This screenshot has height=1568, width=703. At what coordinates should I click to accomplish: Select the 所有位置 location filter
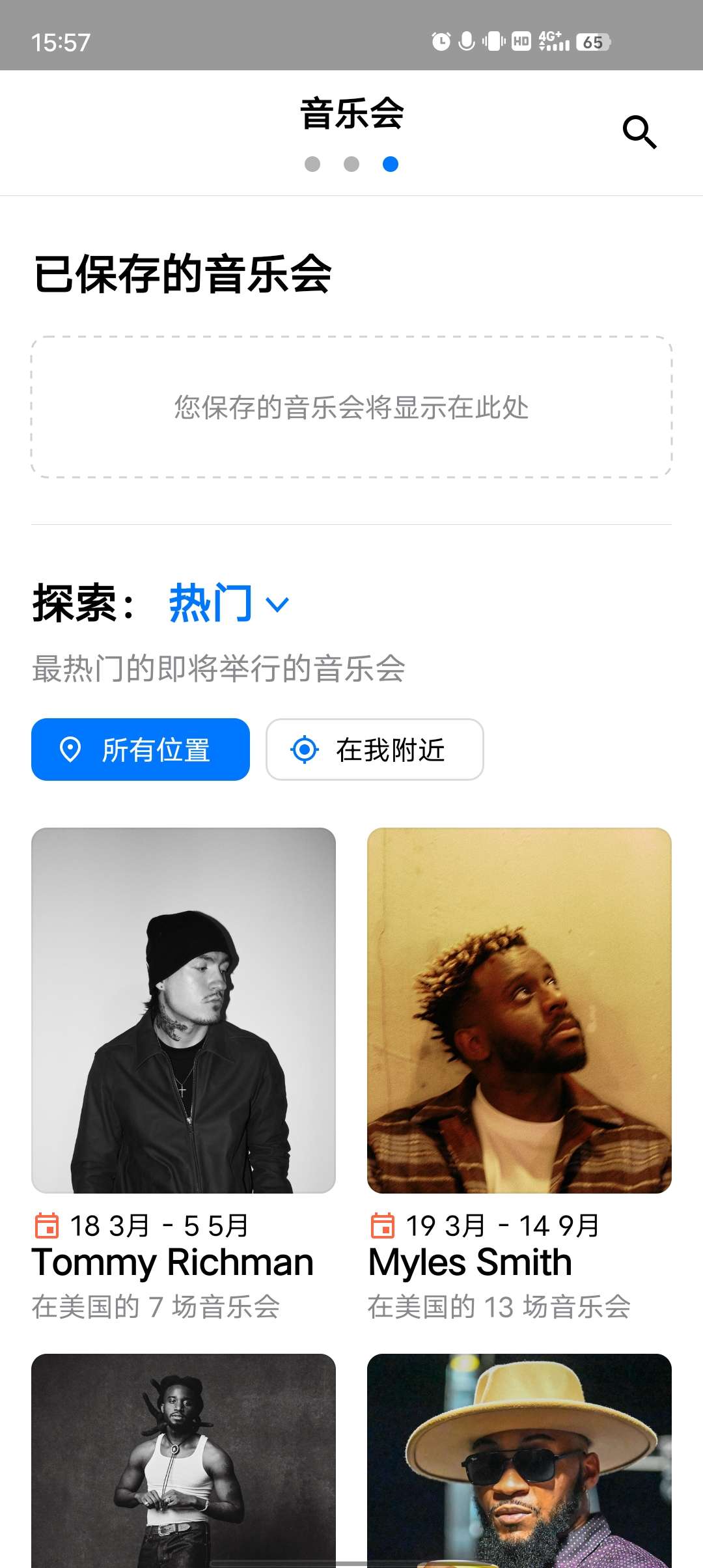(141, 749)
